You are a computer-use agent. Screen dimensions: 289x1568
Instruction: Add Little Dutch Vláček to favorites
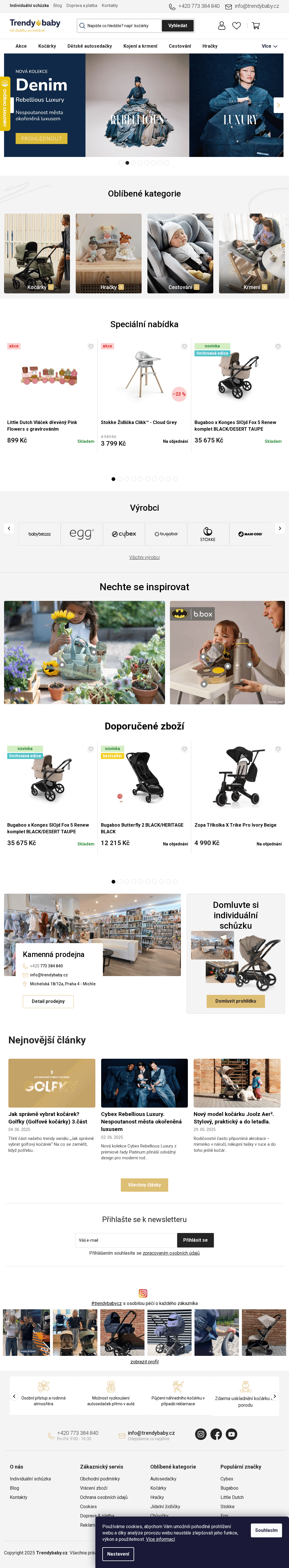point(91,346)
